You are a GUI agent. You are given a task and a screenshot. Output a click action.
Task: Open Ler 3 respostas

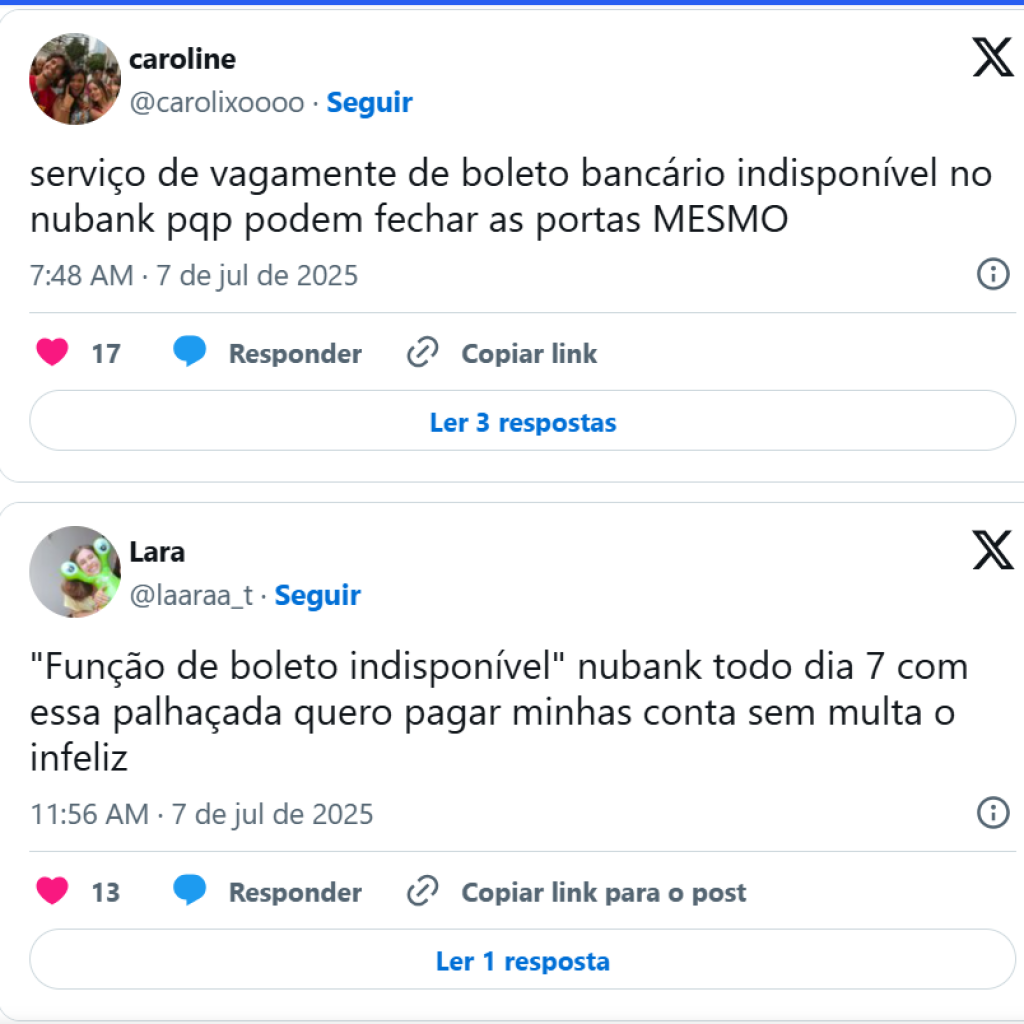pyautogui.click(x=522, y=422)
